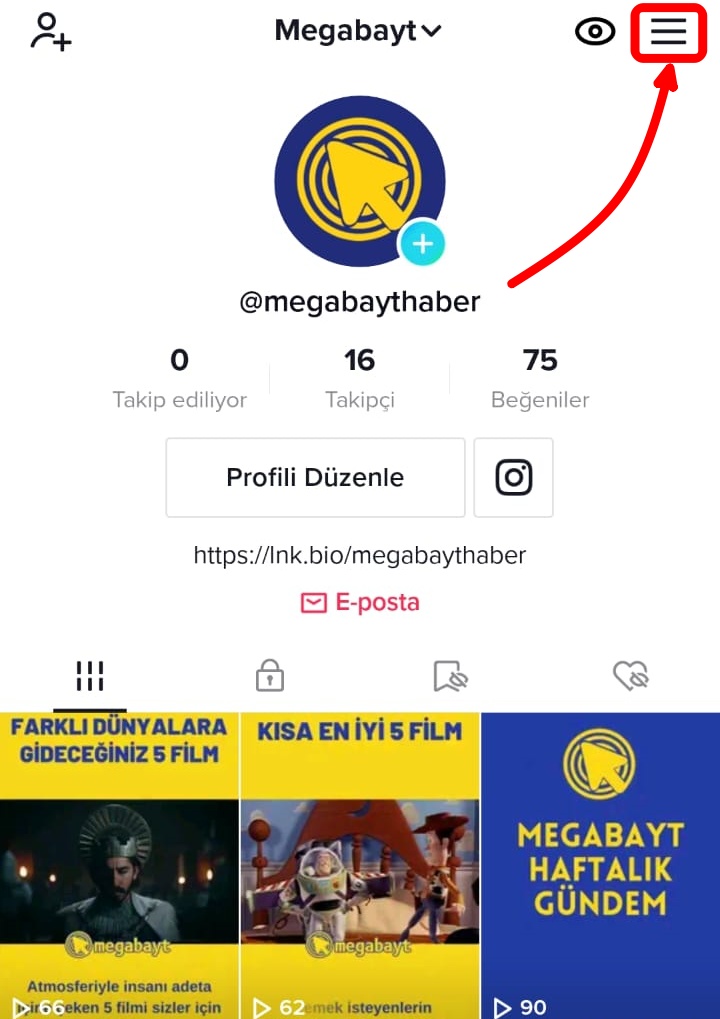
Task: Open the lnk.bio/megabaythaber link
Action: pyautogui.click(x=360, y=555)
